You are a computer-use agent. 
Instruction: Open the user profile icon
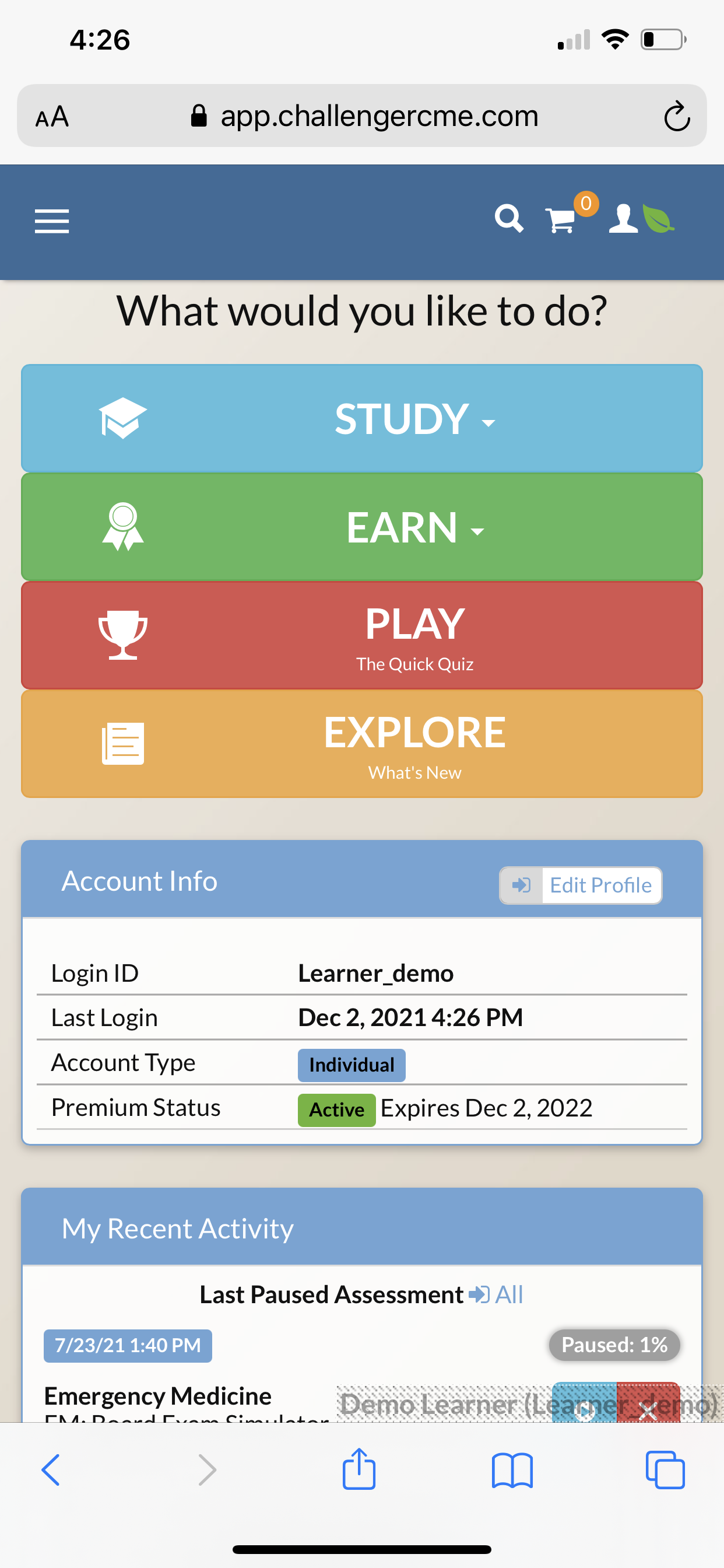pos(623,219)
